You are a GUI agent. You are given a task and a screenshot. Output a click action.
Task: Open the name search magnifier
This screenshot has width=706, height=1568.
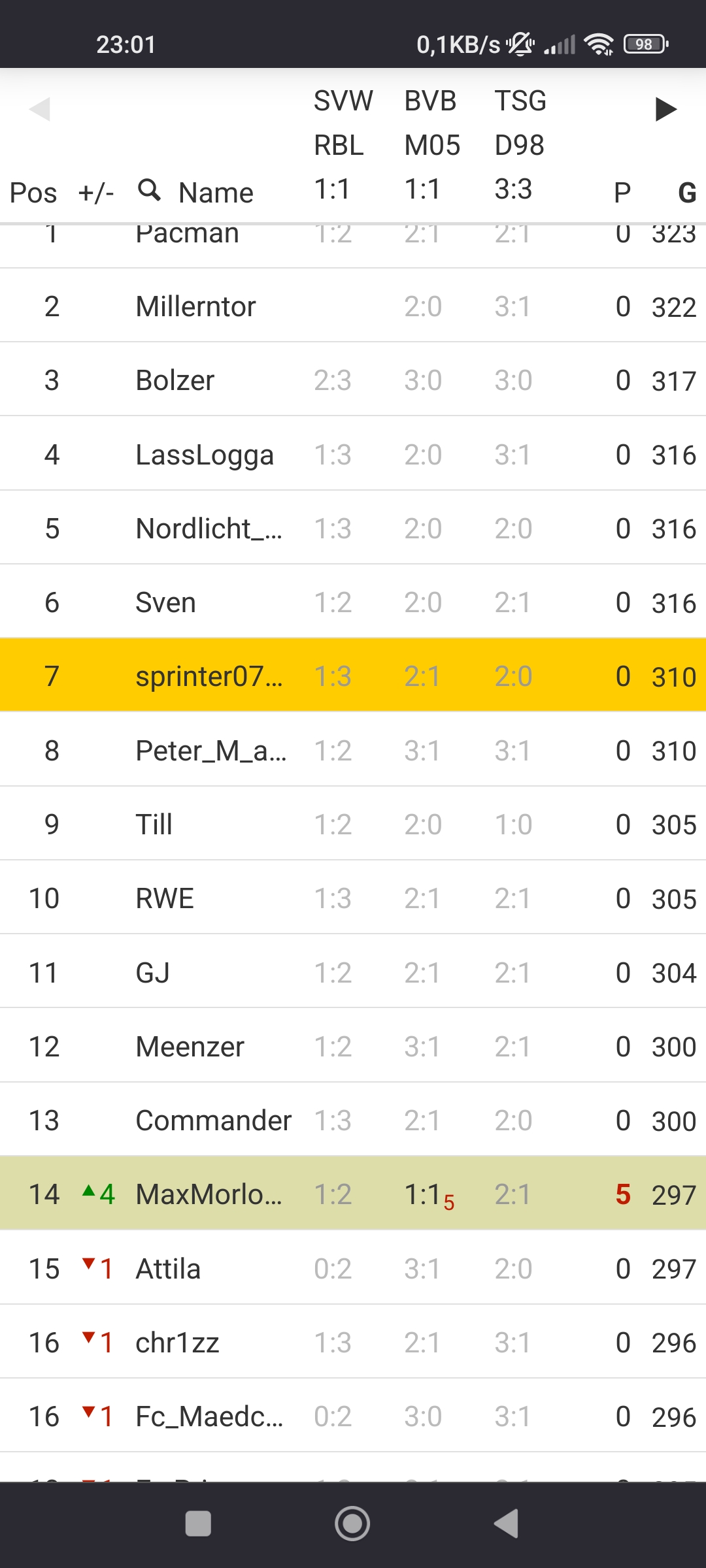pos(150,190)
